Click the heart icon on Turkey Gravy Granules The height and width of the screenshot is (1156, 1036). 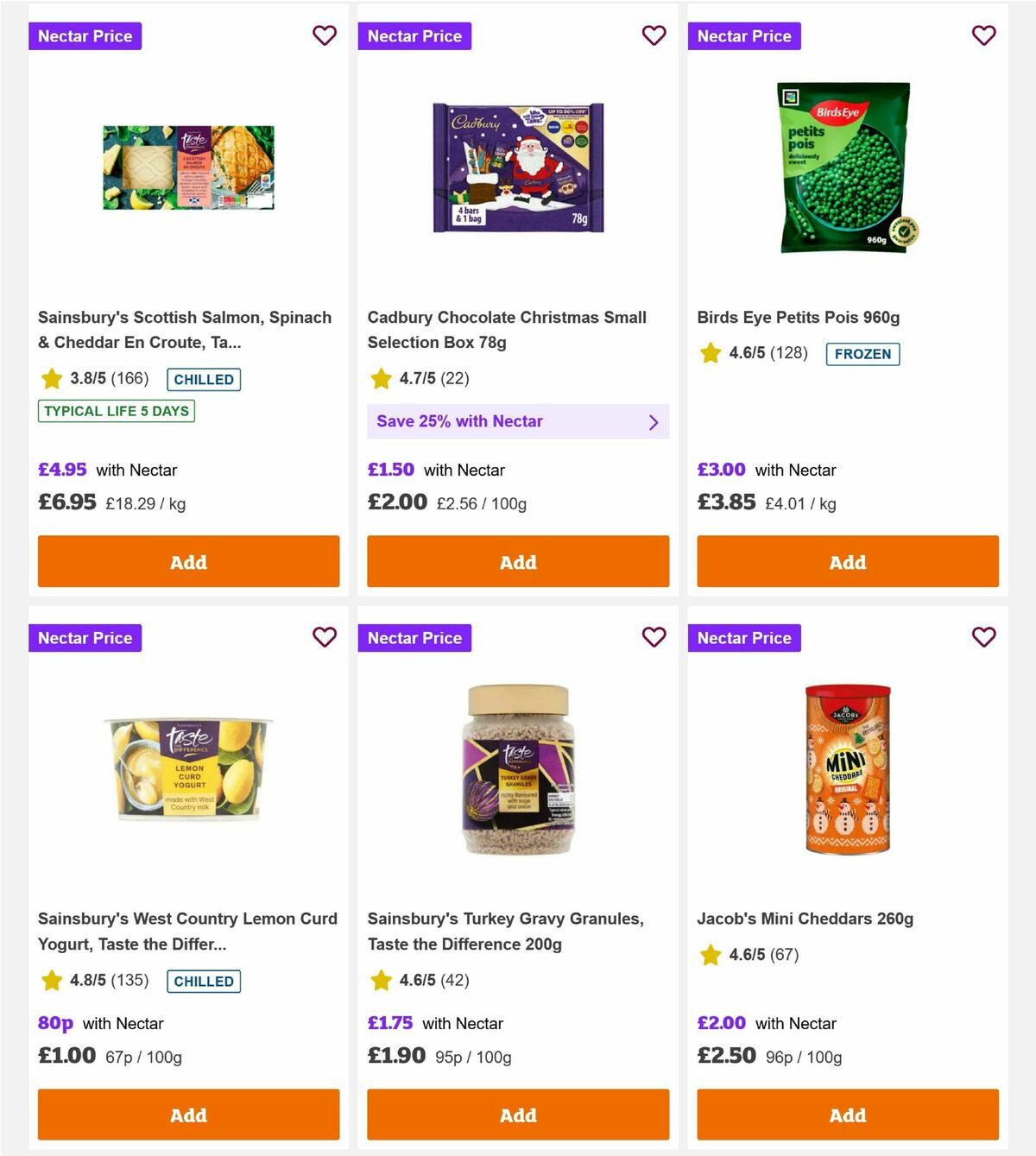coord(654,637)
